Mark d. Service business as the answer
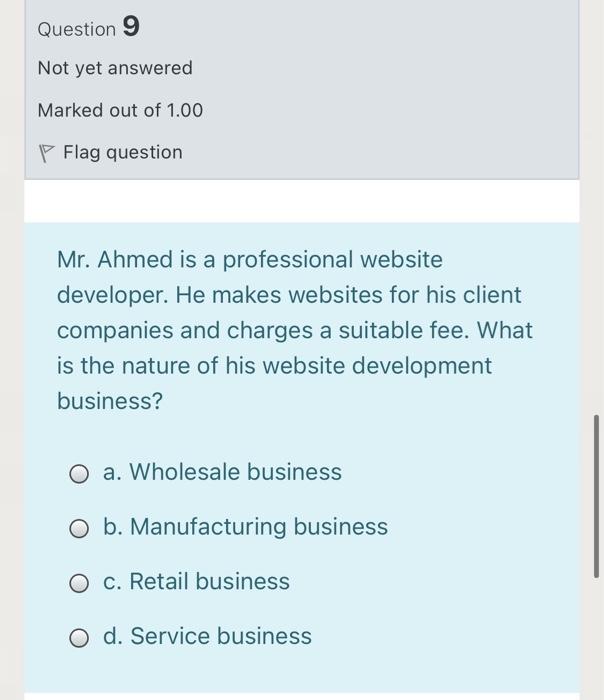This screenshot has width=604, height=700. click(x=81, y=638)
